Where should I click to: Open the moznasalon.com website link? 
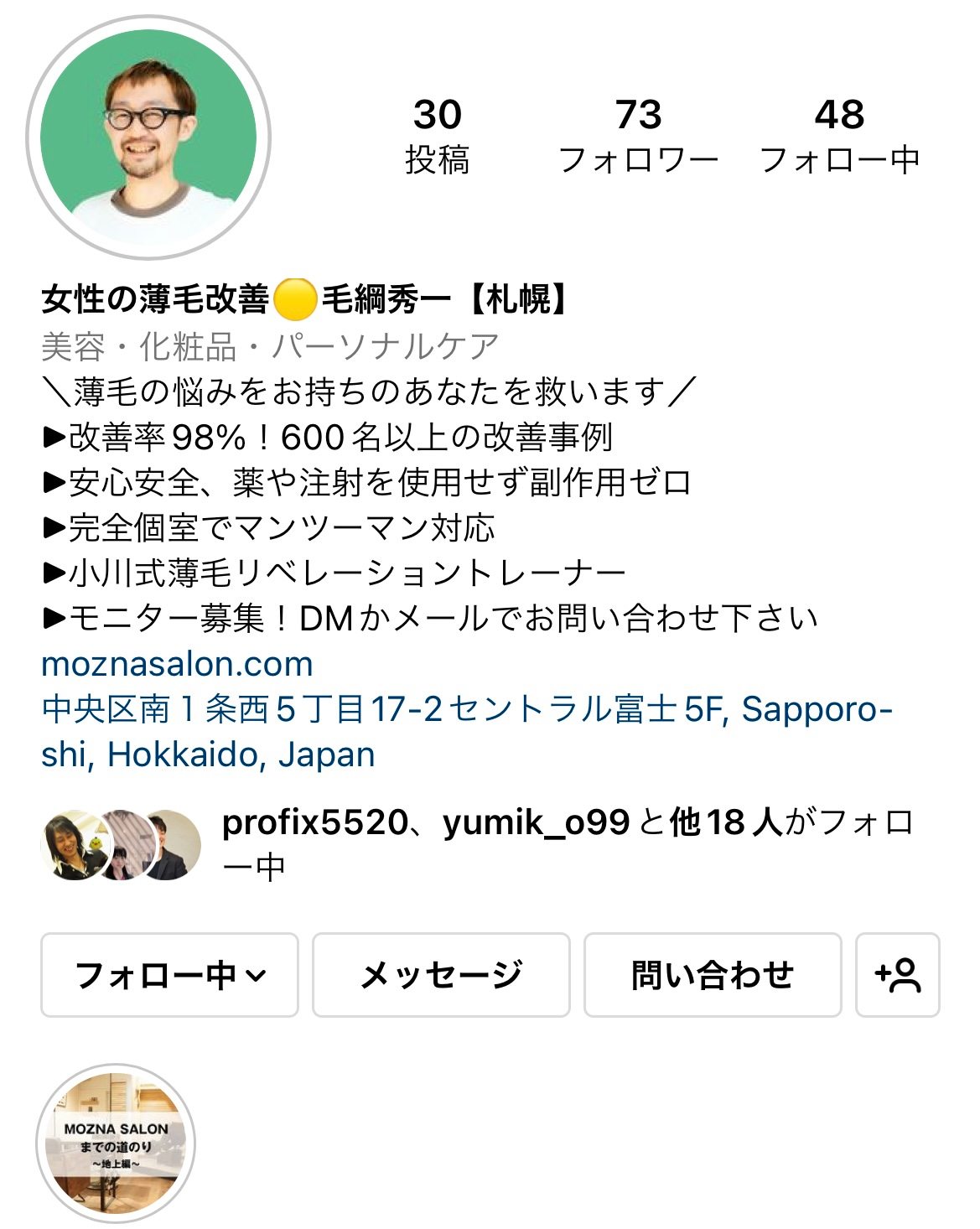click(x=177, y=664)
